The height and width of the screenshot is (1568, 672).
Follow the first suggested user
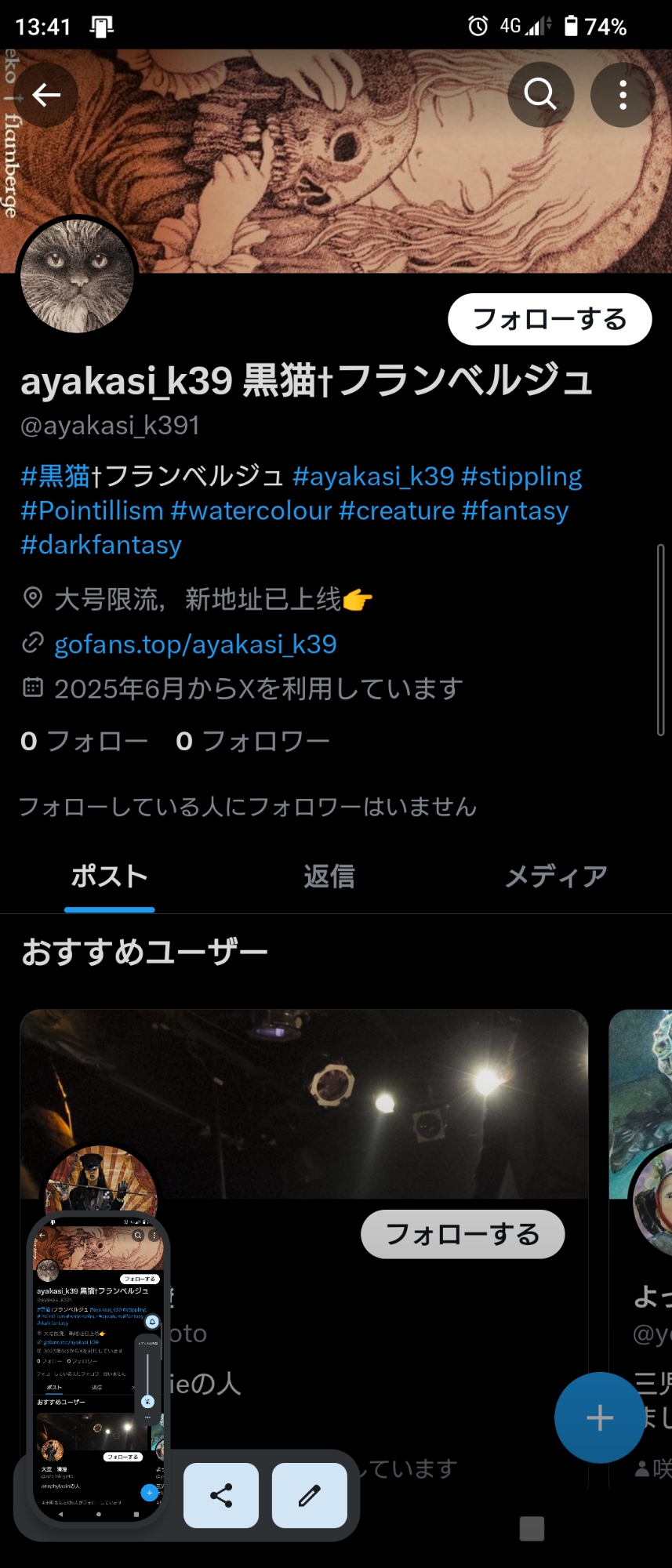(x=462, y=1234)
